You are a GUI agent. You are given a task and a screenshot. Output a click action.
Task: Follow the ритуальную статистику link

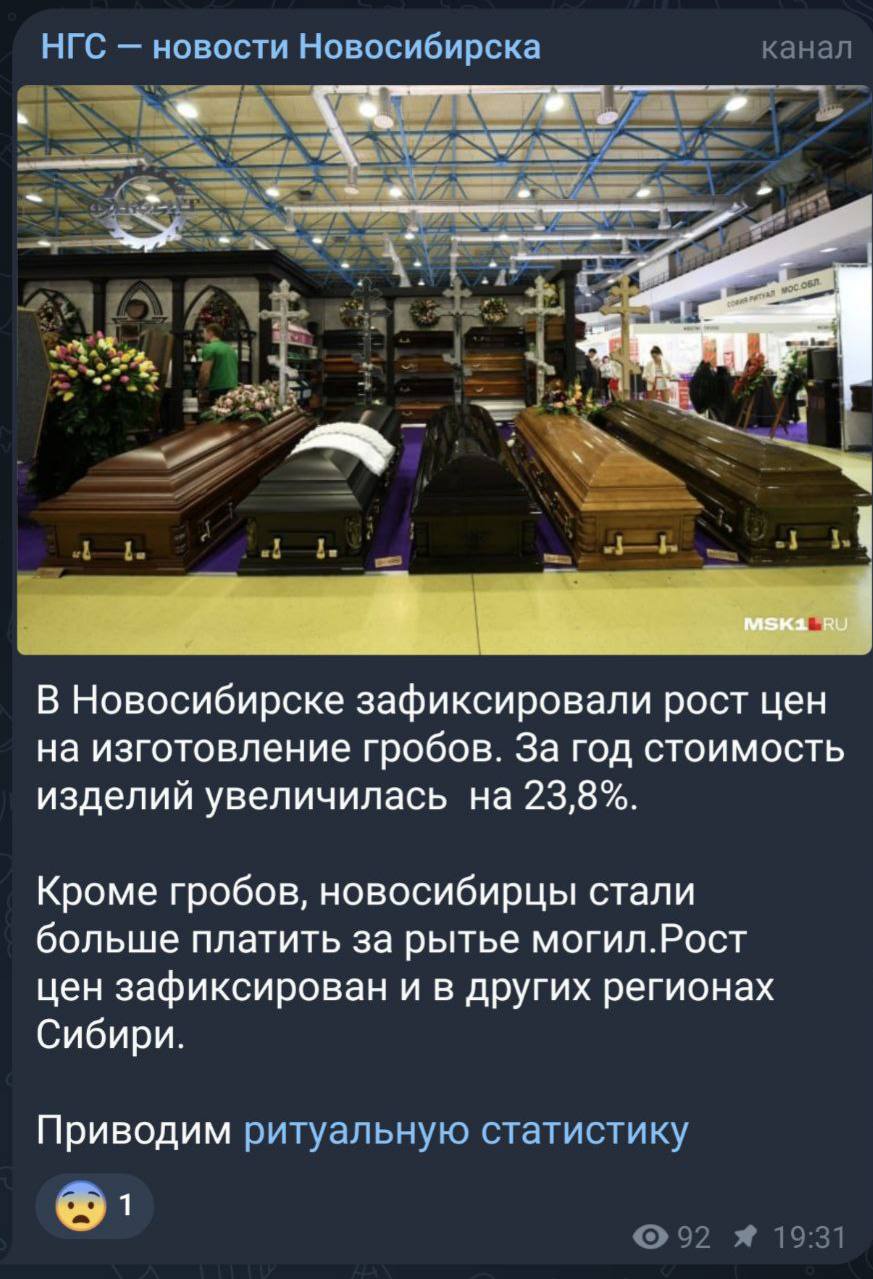point(466,1130)
